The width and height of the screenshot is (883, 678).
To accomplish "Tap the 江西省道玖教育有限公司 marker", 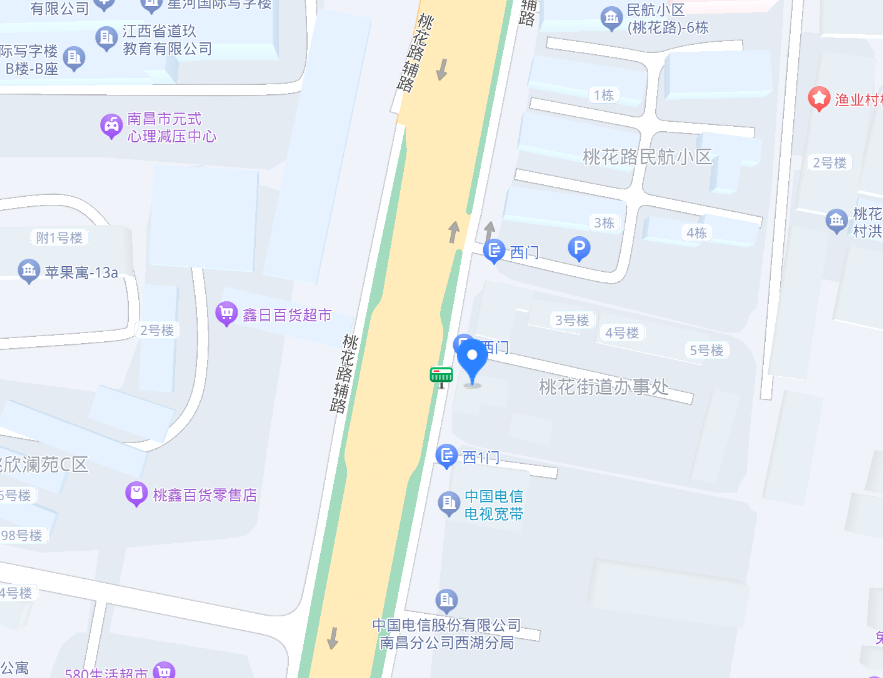I will (105, 40).
